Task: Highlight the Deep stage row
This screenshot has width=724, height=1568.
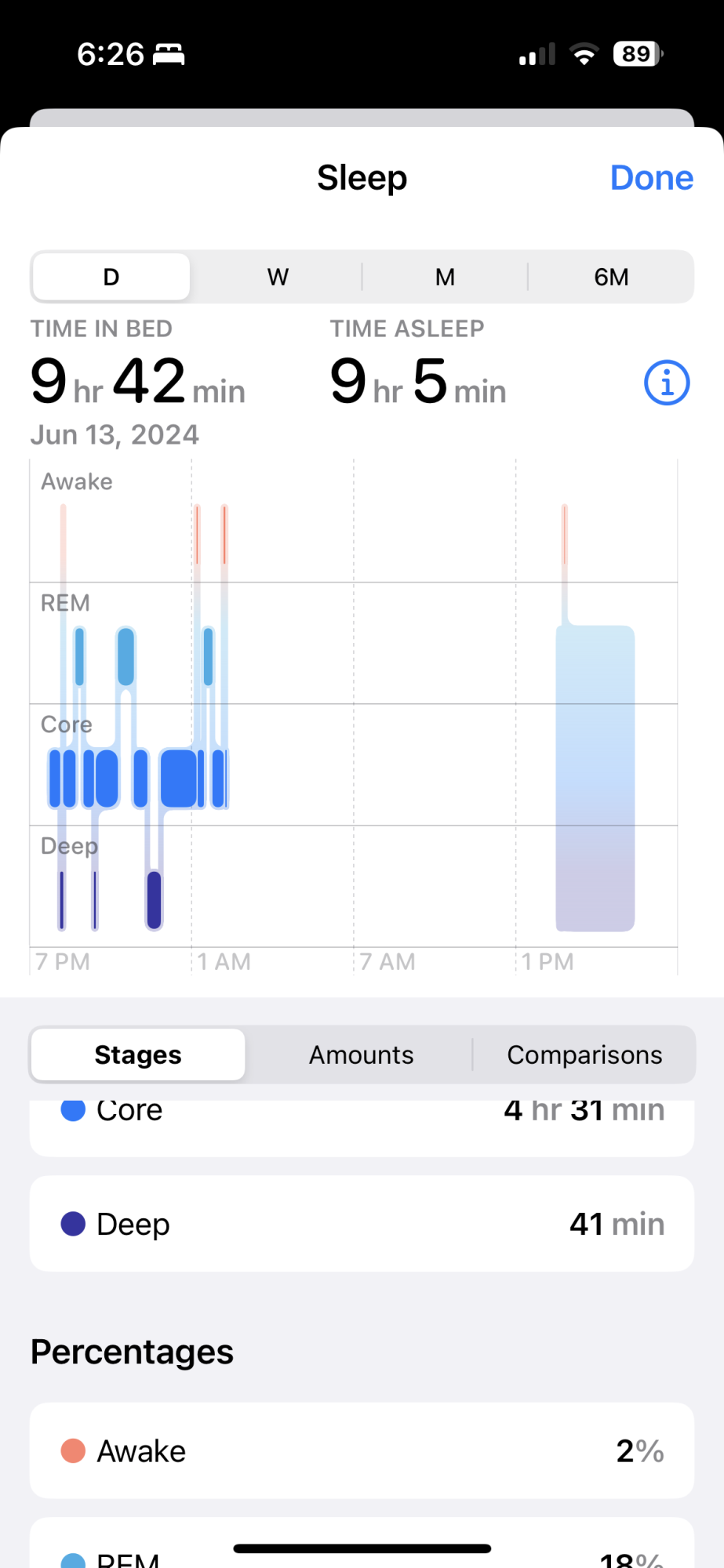Action: tap(362, 1224)
